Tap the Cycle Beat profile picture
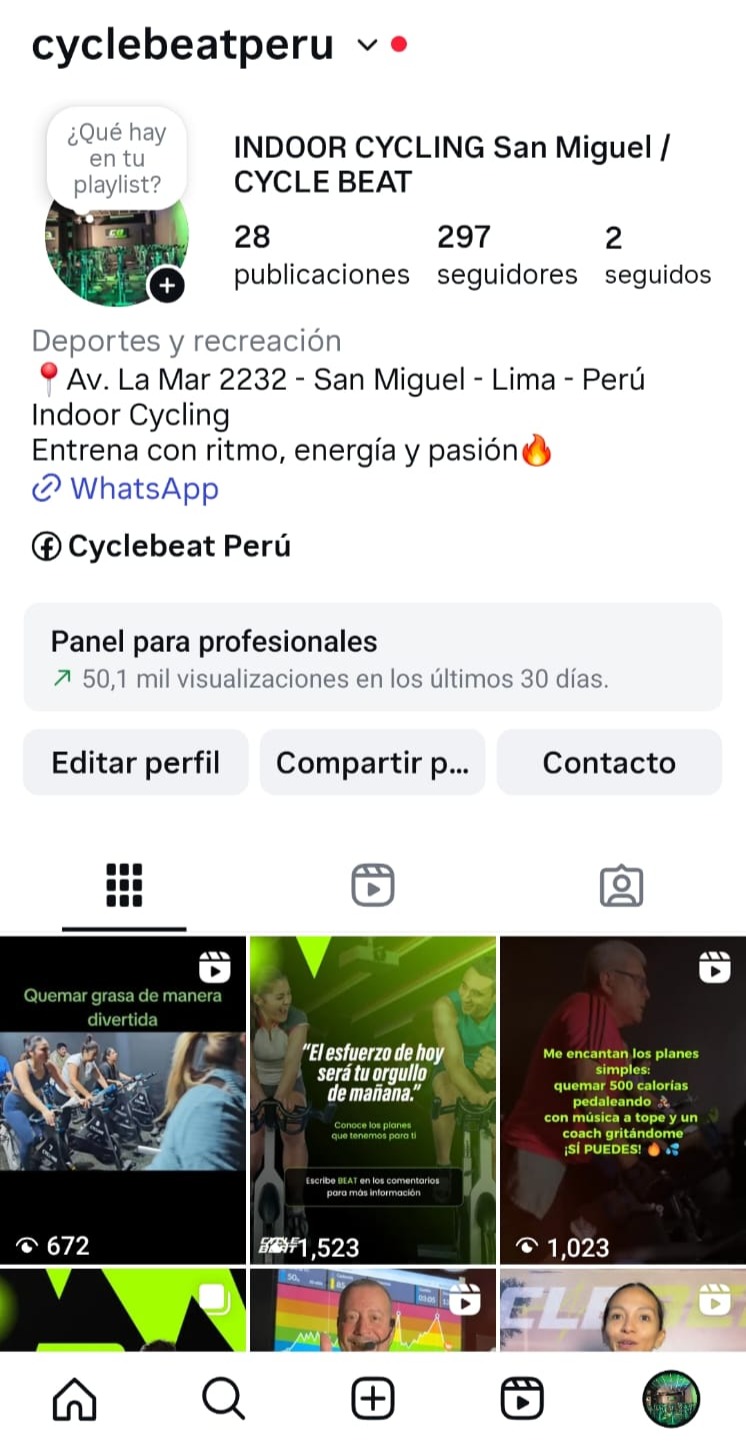746x1444 pixels. click(115, 245)
